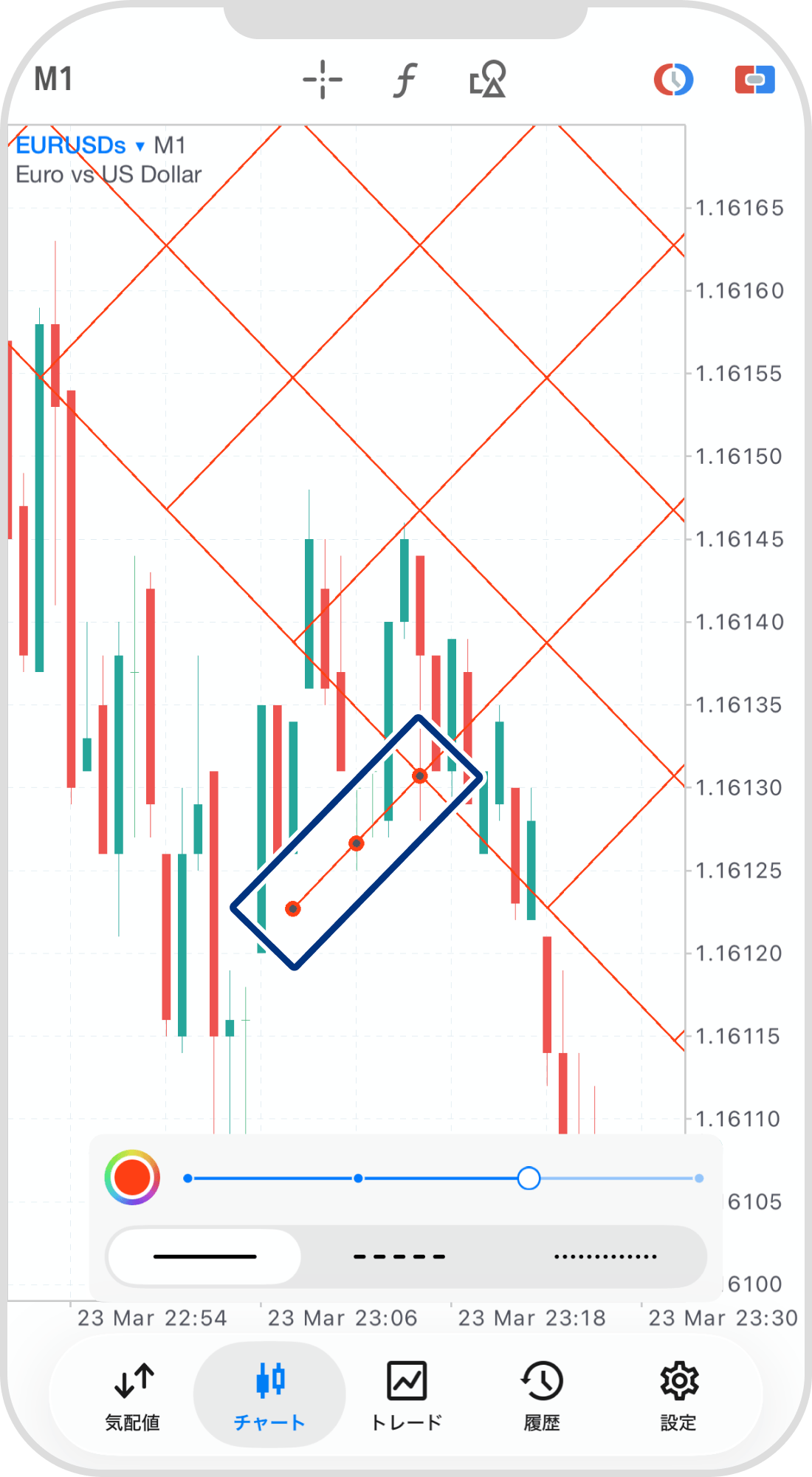812x1477 pixels.
Task: Open the indicators function menu
Action: point(405,80)
